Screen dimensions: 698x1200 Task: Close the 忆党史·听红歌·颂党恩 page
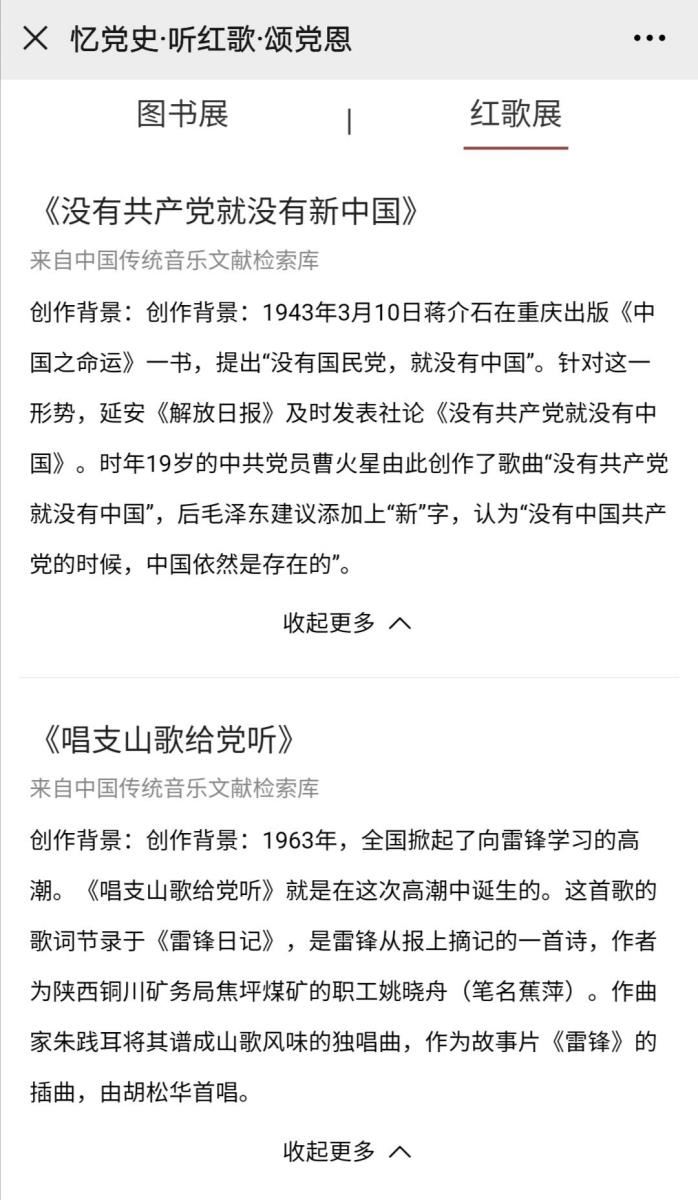[35, 39]
